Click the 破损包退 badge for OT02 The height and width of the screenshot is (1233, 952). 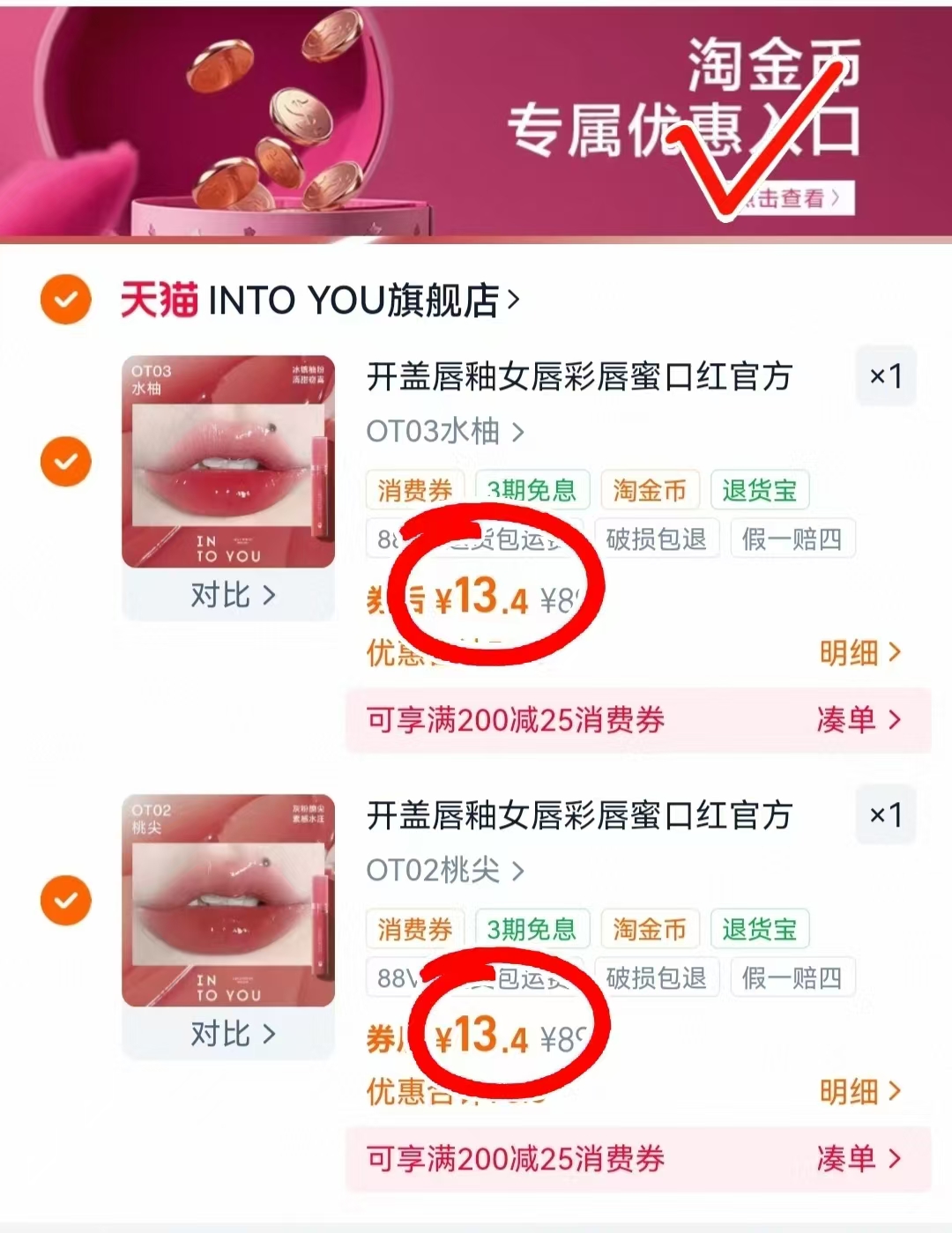[656, 977]
